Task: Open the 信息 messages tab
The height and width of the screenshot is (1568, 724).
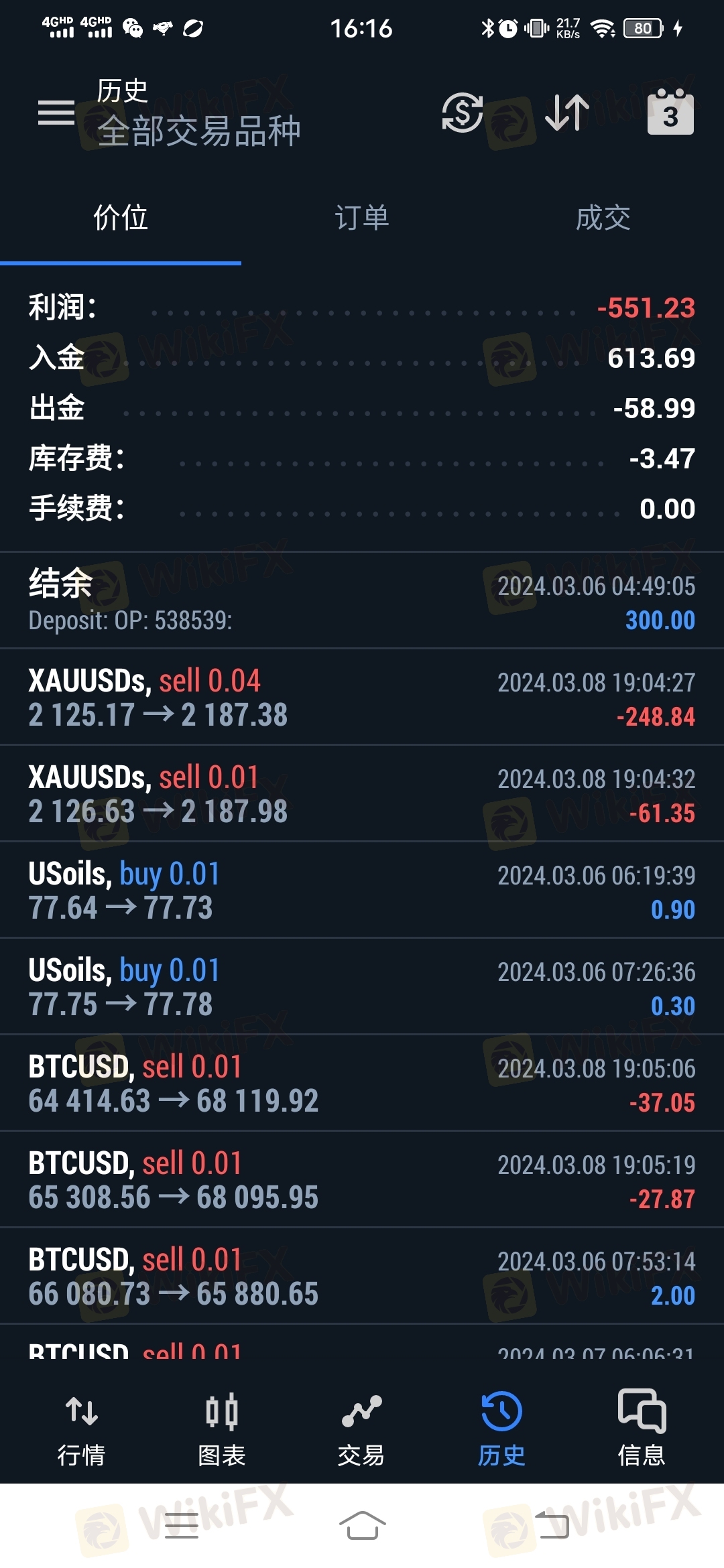Action: 642,1429
